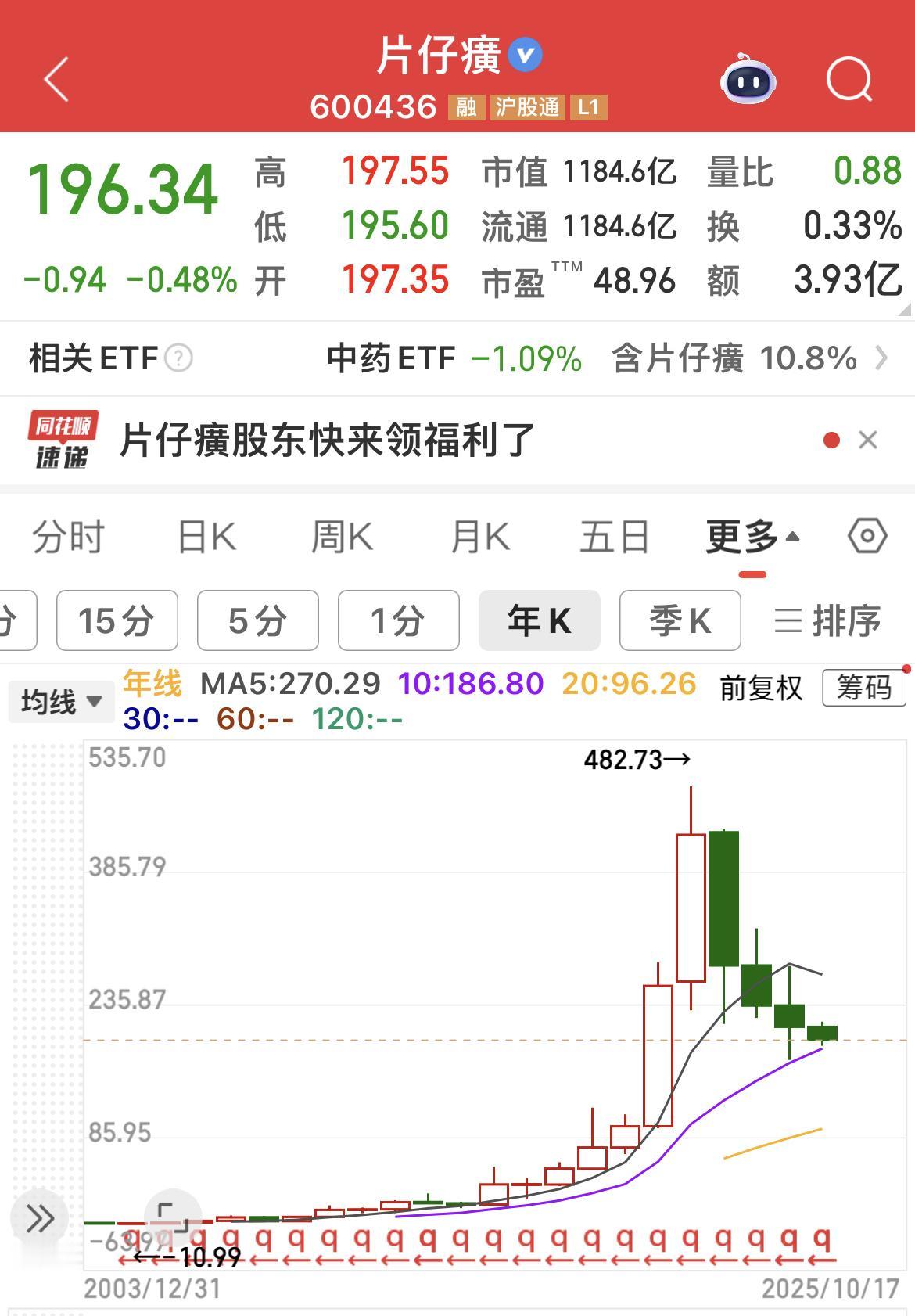Open the 均线 indicator dropdown
This screenshot has height=1316, width=915.
tap(60, 701)
